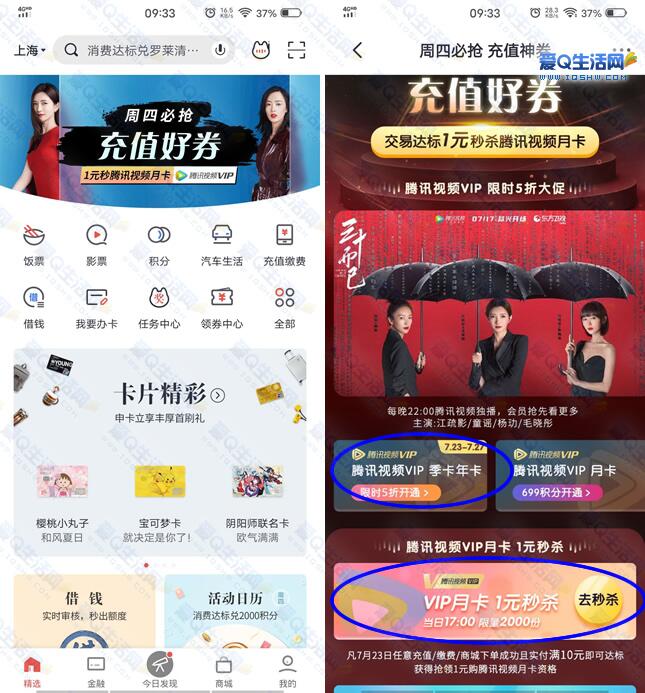
Task: Open the QR code scanner icon
Action: click(296, 50)
